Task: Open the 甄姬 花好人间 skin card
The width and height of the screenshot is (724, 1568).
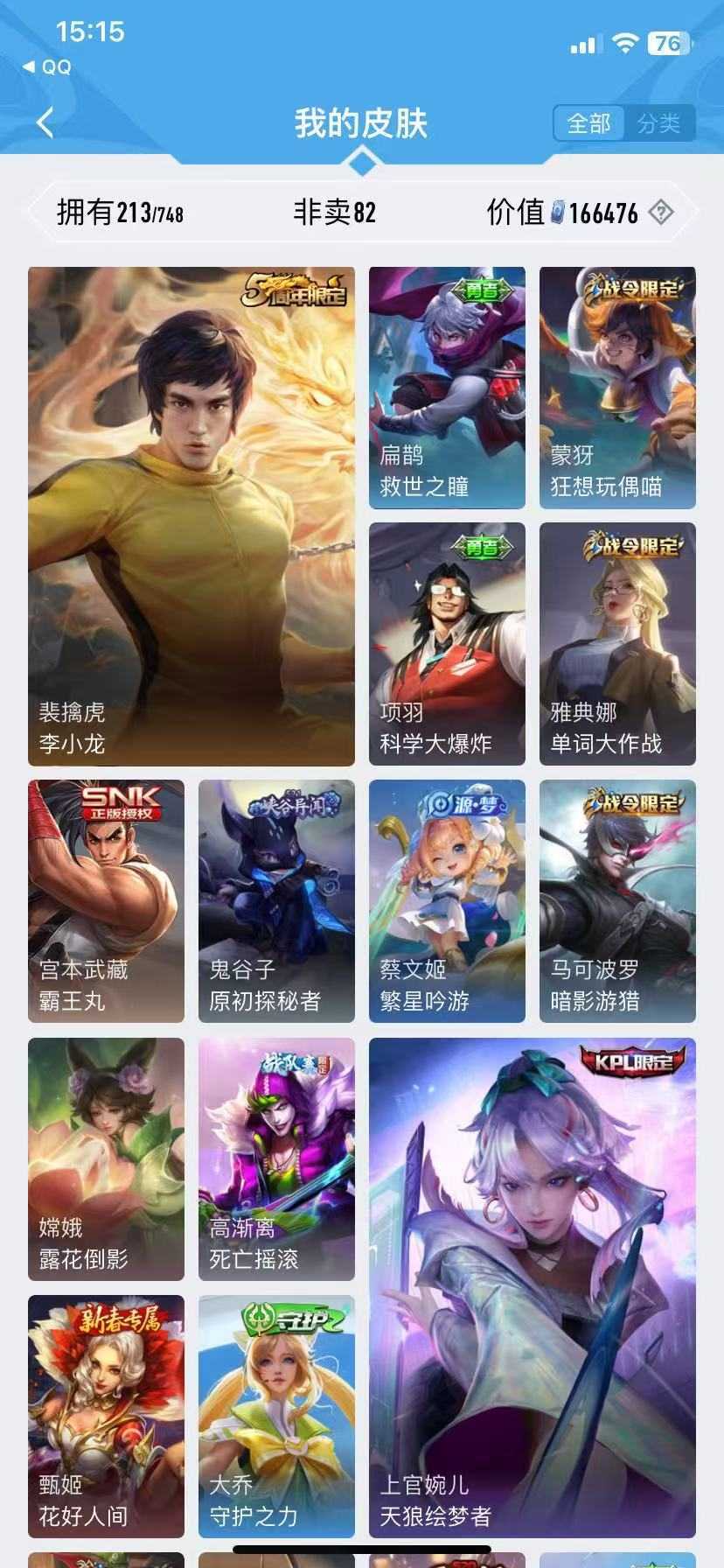Action: [x=106, y=1415]
